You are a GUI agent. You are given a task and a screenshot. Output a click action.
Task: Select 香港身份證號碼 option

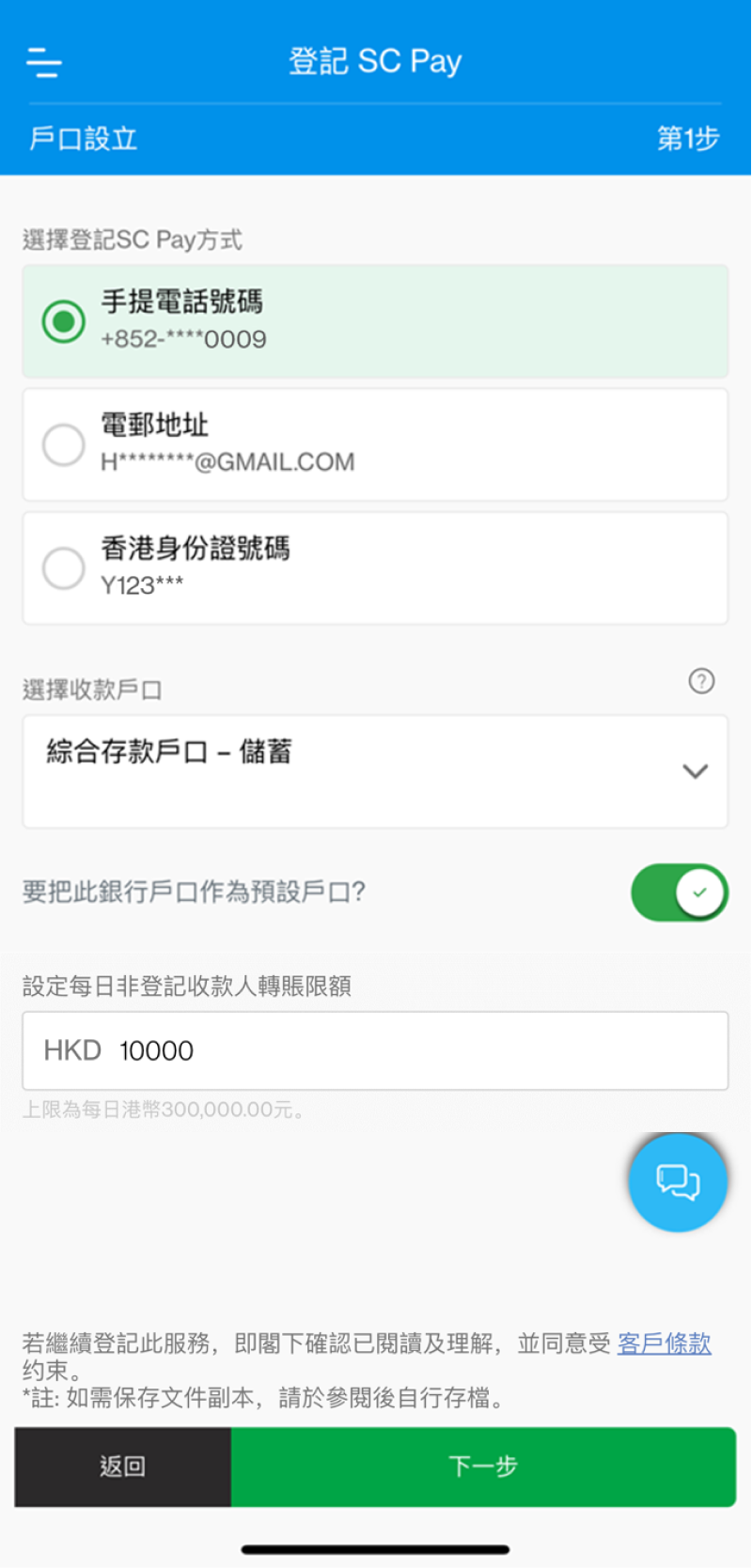[63, 567]
